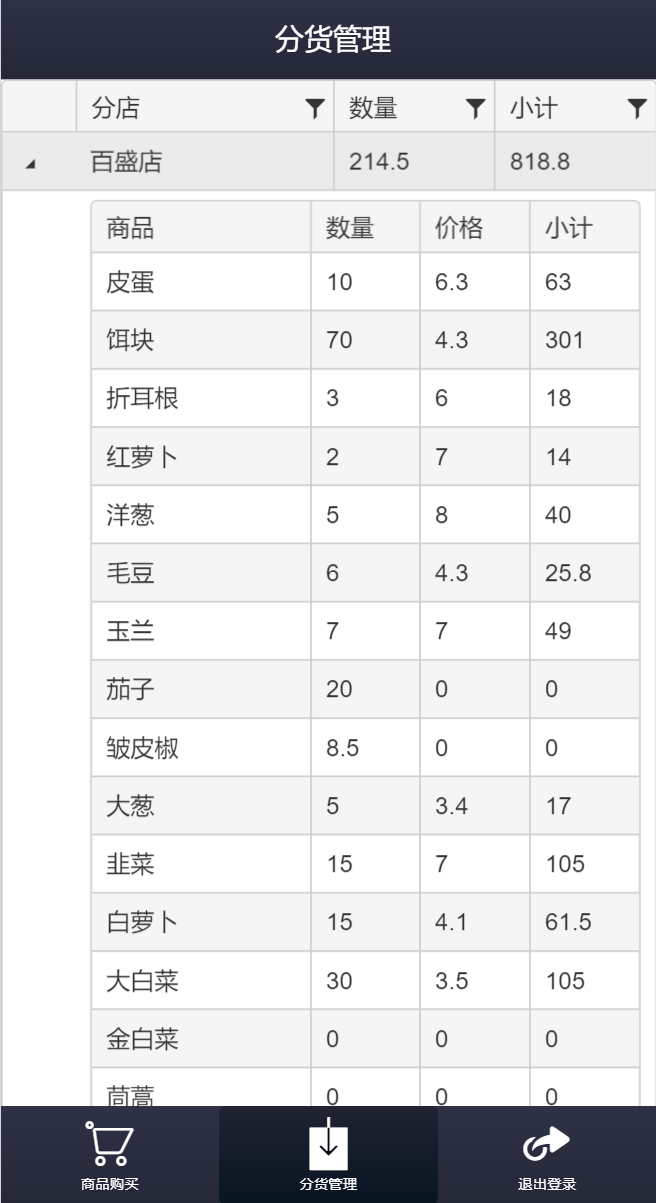Open the filter for the 数量 column
The width and height of the screenshot is (656, 1203).
[x=476, y=108]
